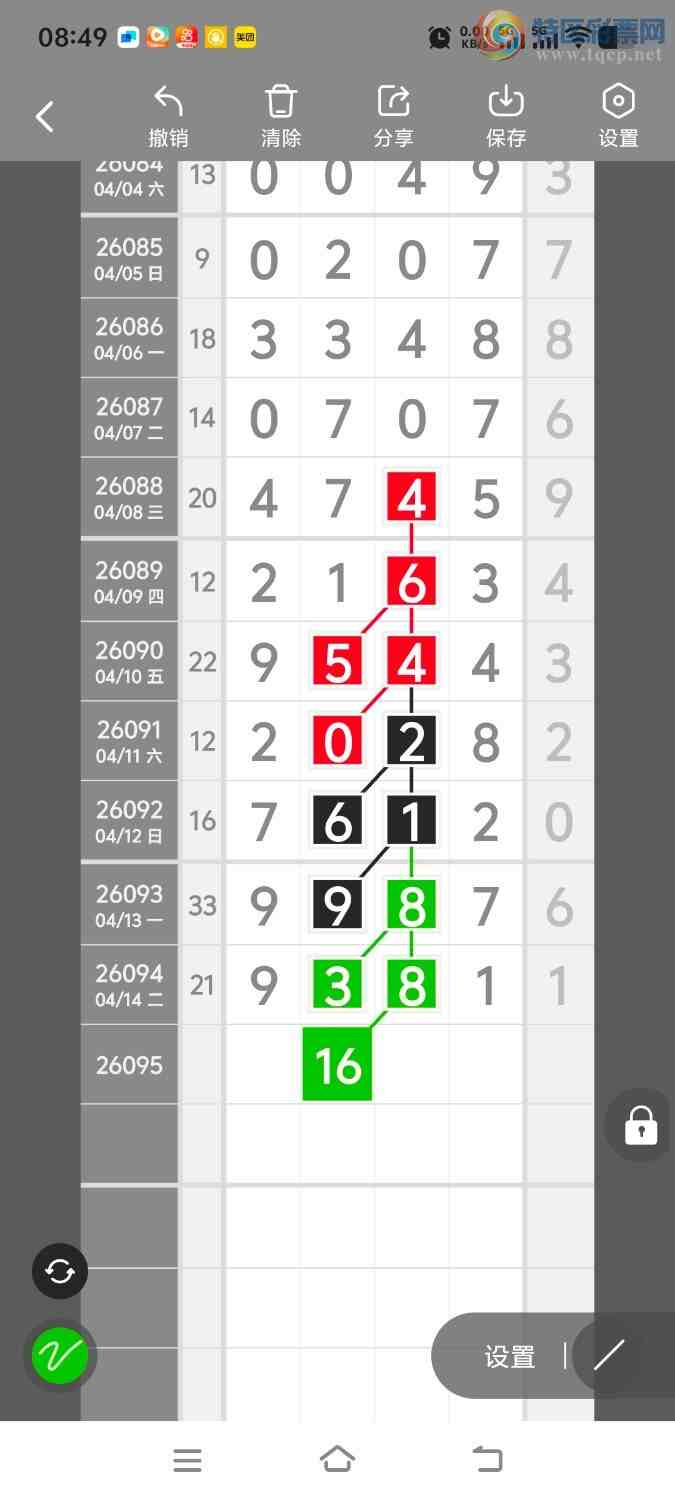Image resolution: width=675 pixels, height=1500 pixels.
Task: Open 设置 in the bottom floating pill
Action: pyautogui.click(x=510, y=1357)
